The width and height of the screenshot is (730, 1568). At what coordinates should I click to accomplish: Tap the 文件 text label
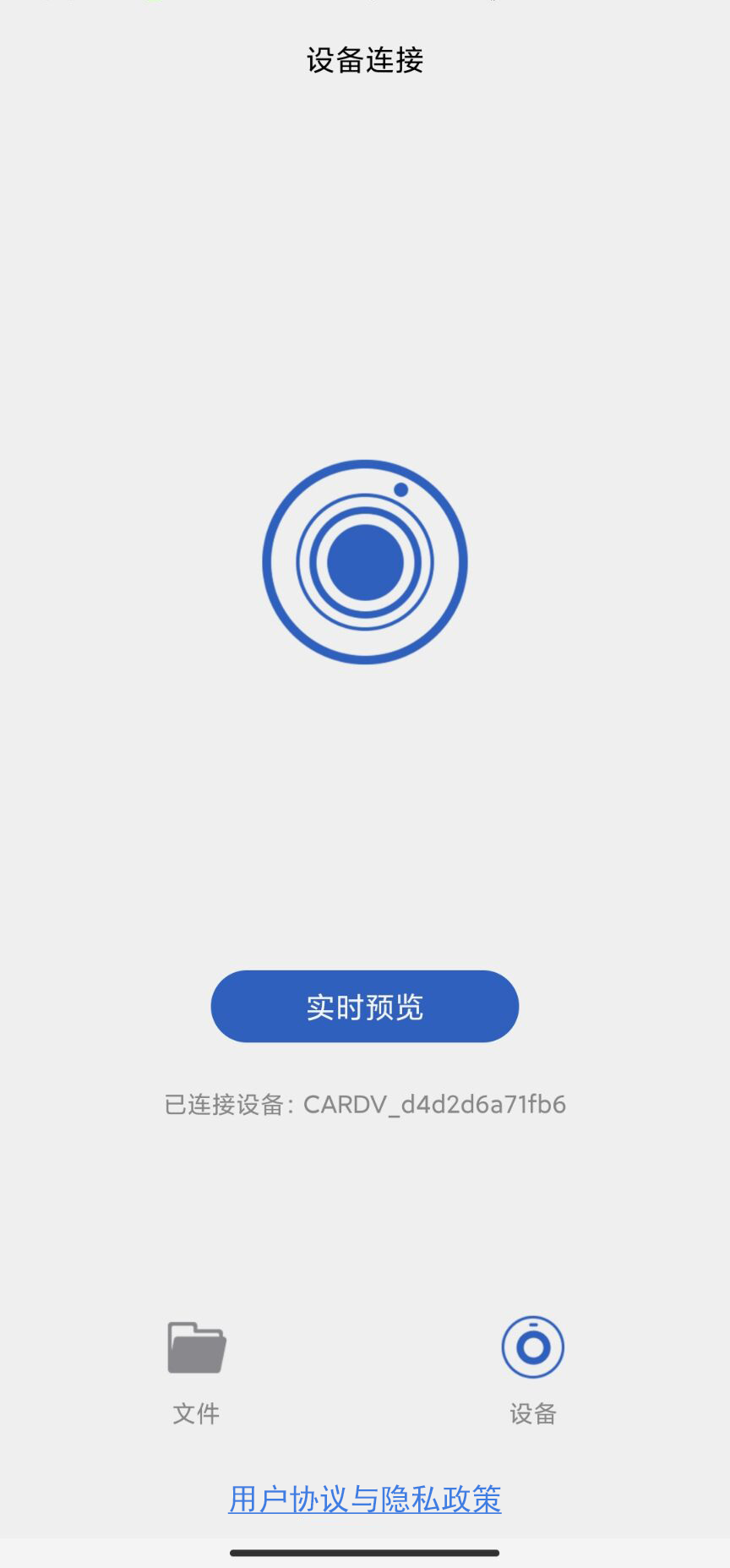click(195, 1412)
